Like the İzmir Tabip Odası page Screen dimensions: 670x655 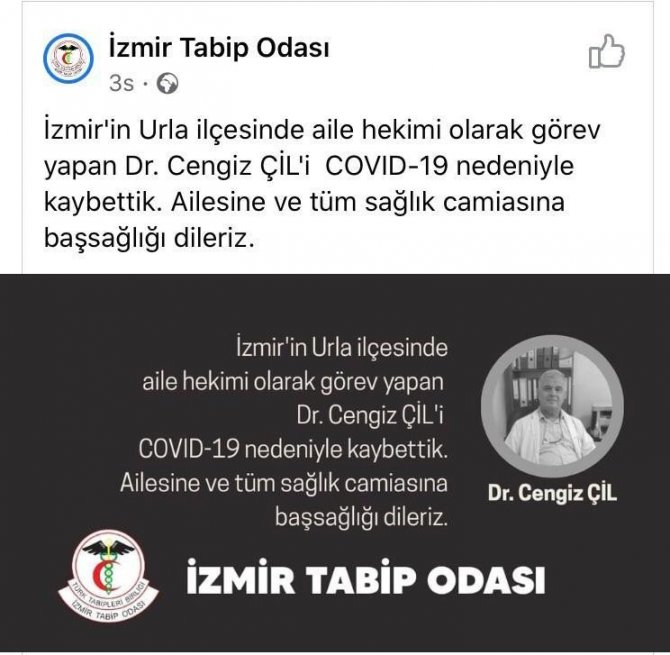[606, 52]
